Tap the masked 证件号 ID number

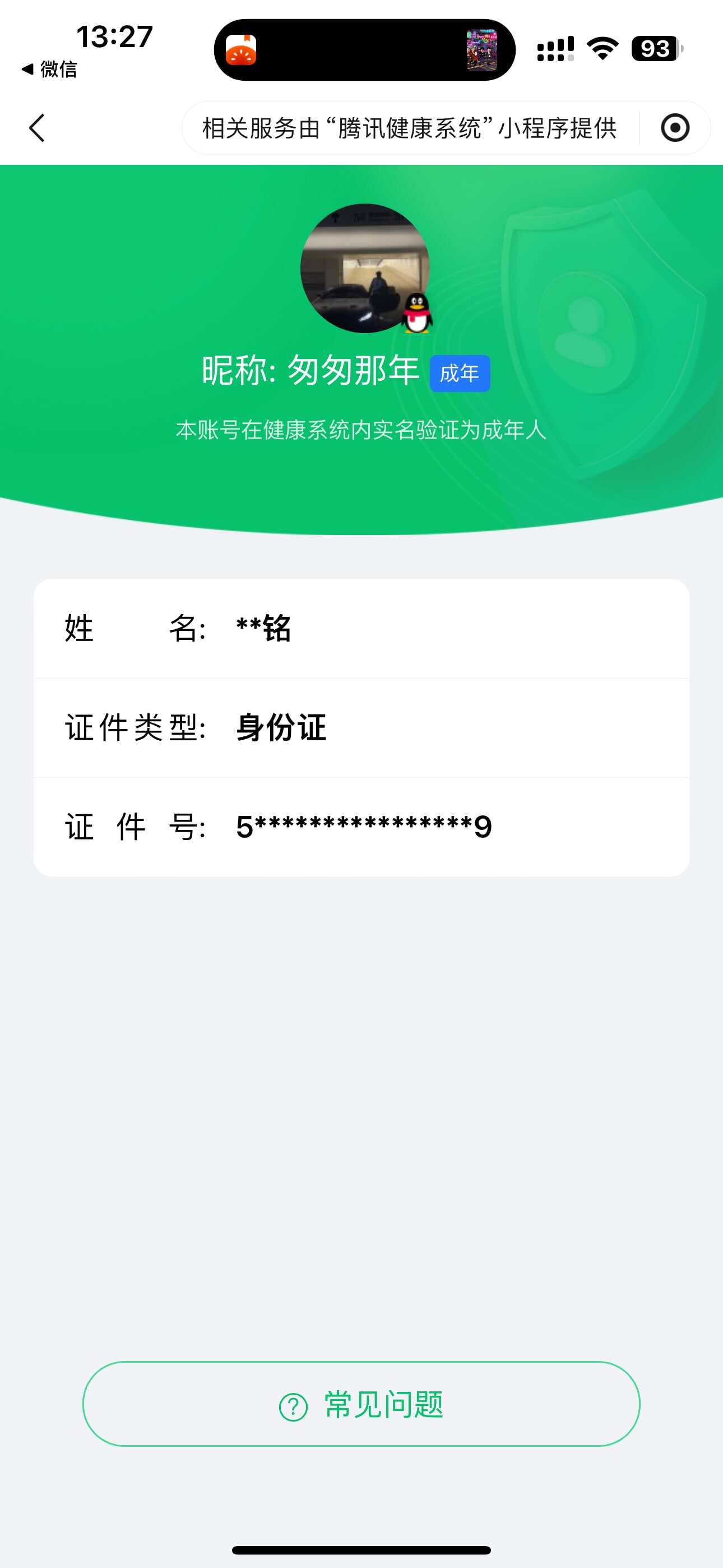[x=362, y=826]
